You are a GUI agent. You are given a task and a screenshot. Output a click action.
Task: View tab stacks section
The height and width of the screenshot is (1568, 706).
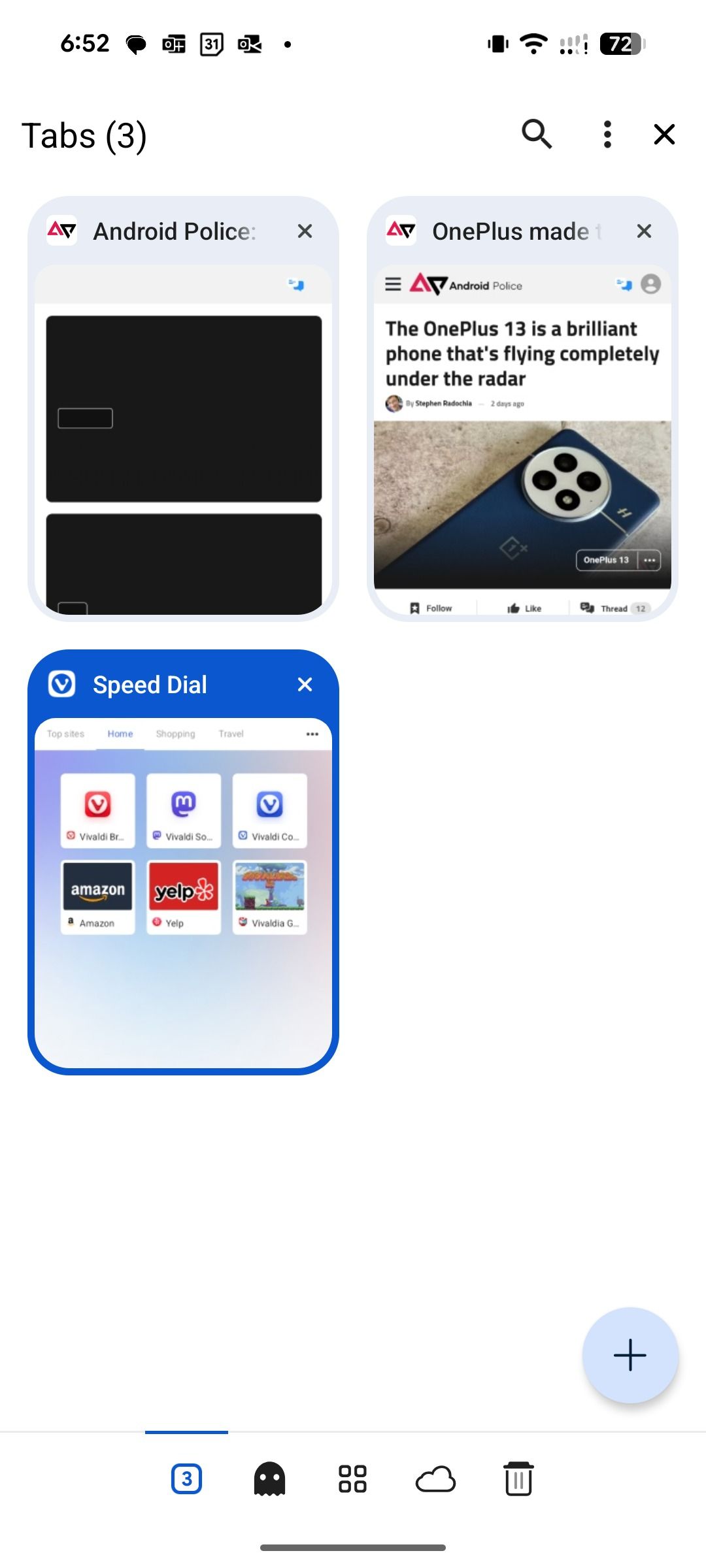pyautogui.click(x=352, y=1479)
